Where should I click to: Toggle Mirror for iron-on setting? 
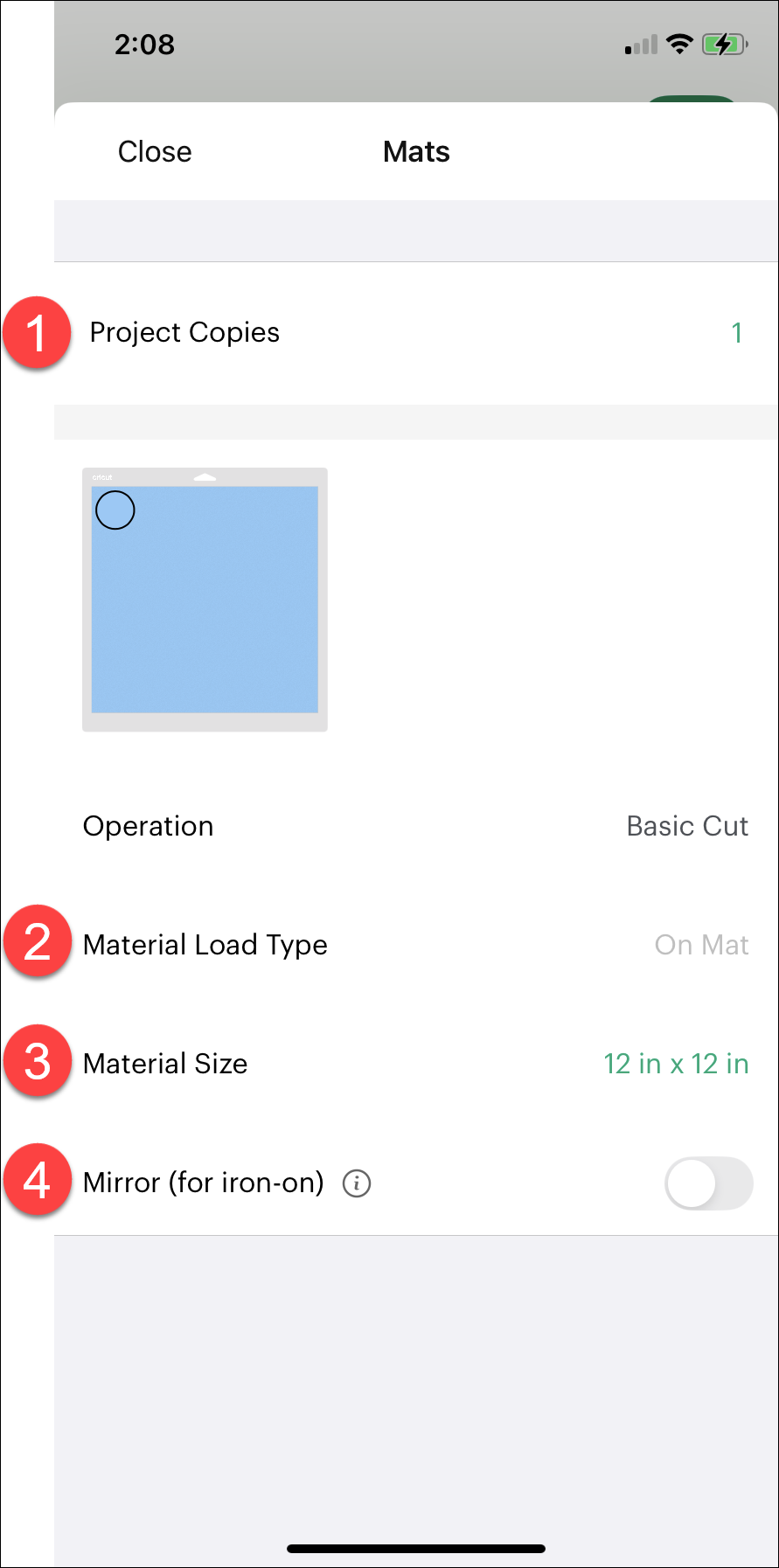708,1183
